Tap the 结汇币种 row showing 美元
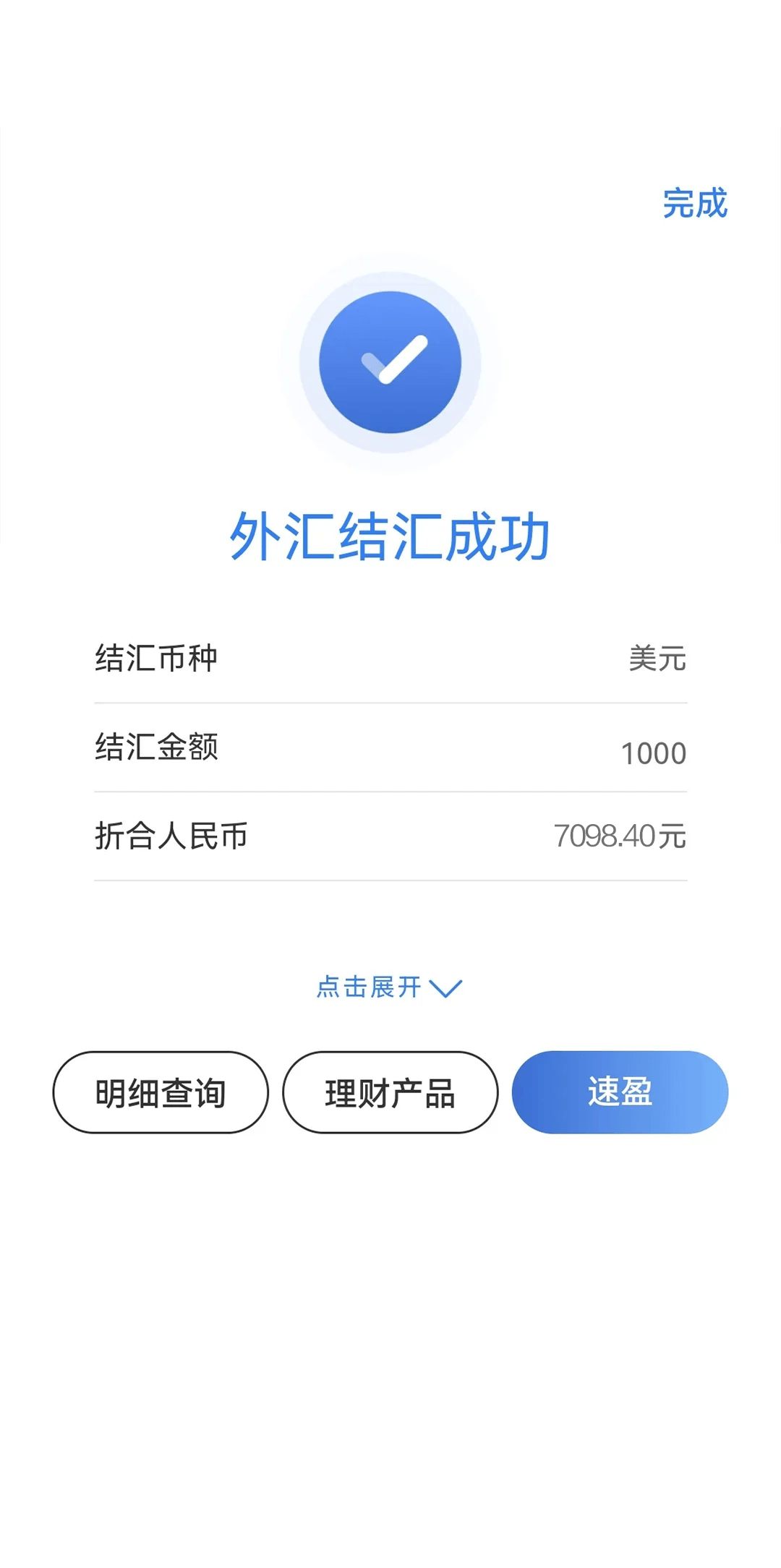 [x=390, y=658]
